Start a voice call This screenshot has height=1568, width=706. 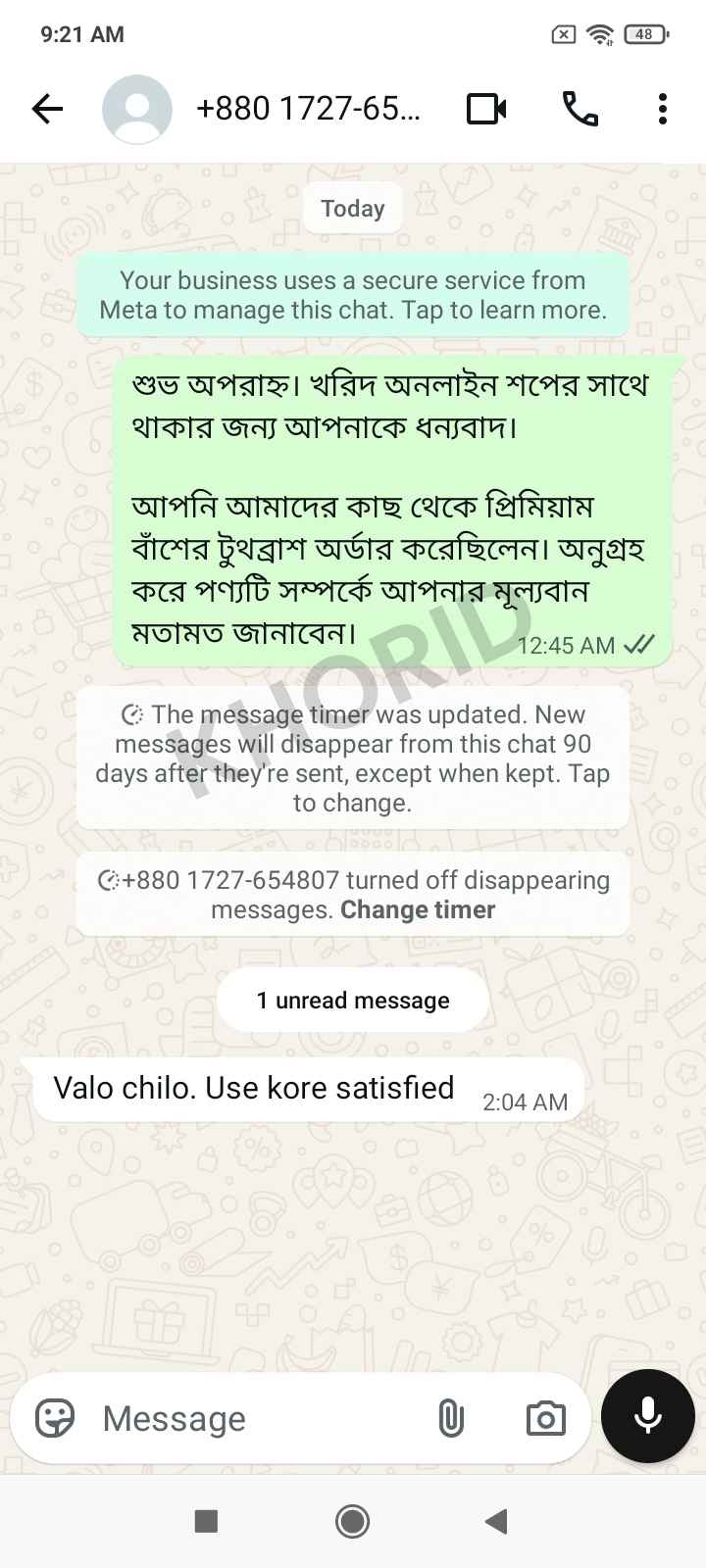tap(580, 109)
